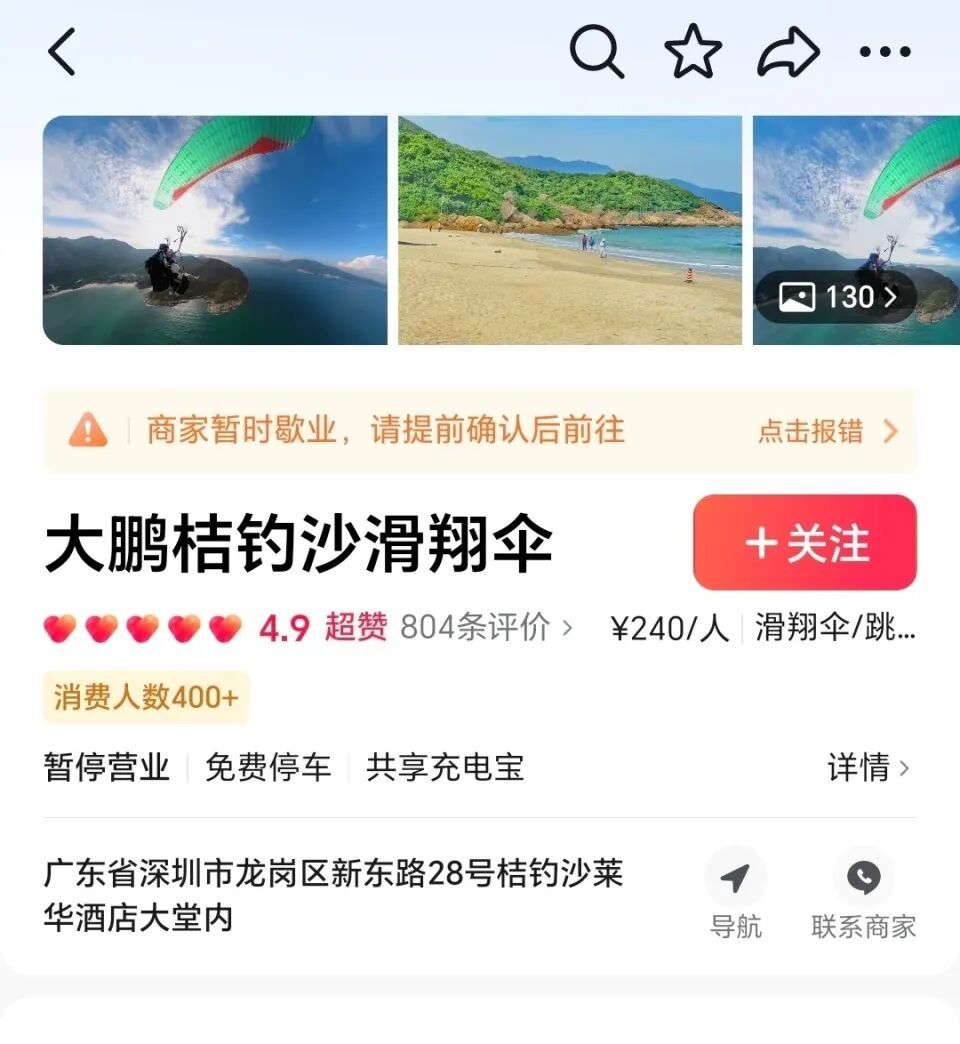The image size is (960, 1044).
Task: Click the 导航 navigation icon
Action: [737, 878]
